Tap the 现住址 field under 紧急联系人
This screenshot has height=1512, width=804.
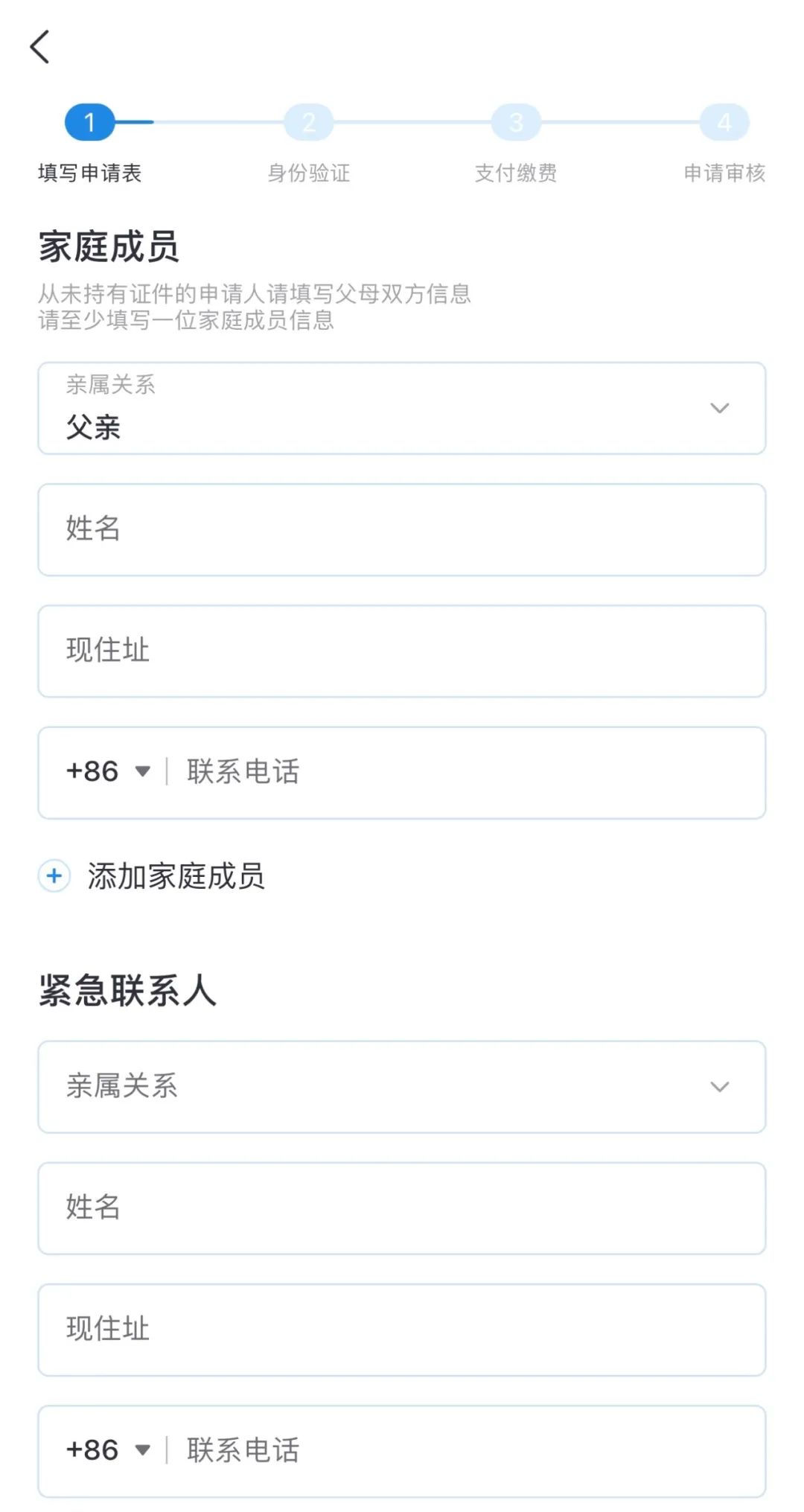click(x=402, y=1329)
